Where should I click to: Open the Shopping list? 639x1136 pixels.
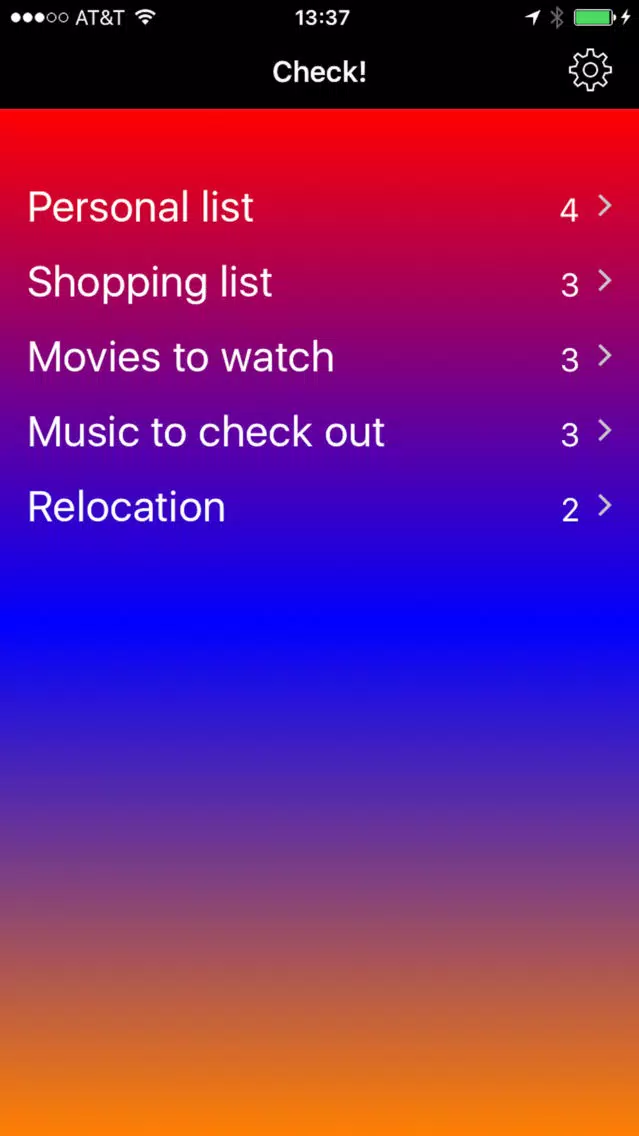click(320, 282)
